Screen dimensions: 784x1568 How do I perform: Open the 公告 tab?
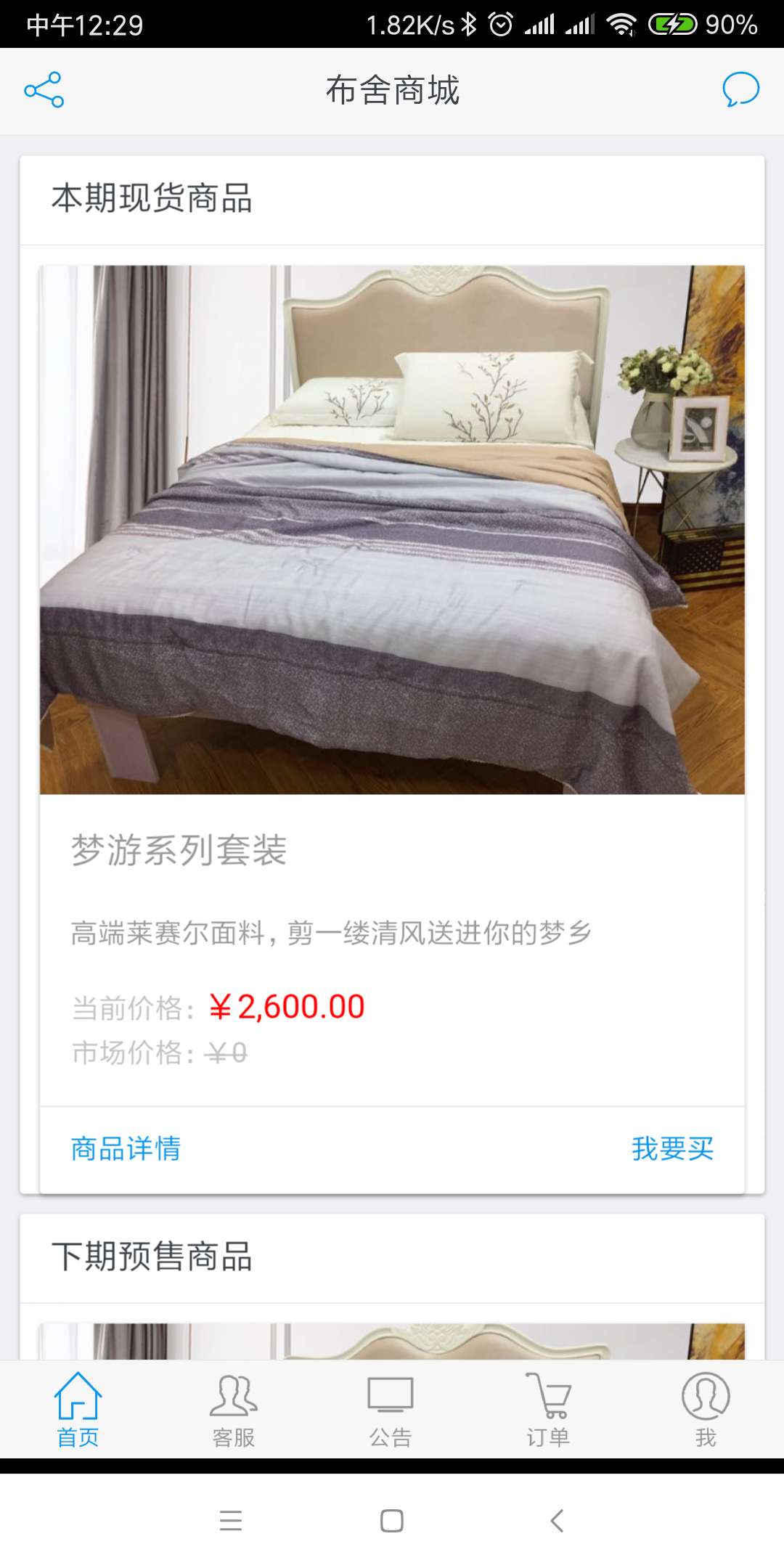pyautogui.click(x=391, y=1410)
